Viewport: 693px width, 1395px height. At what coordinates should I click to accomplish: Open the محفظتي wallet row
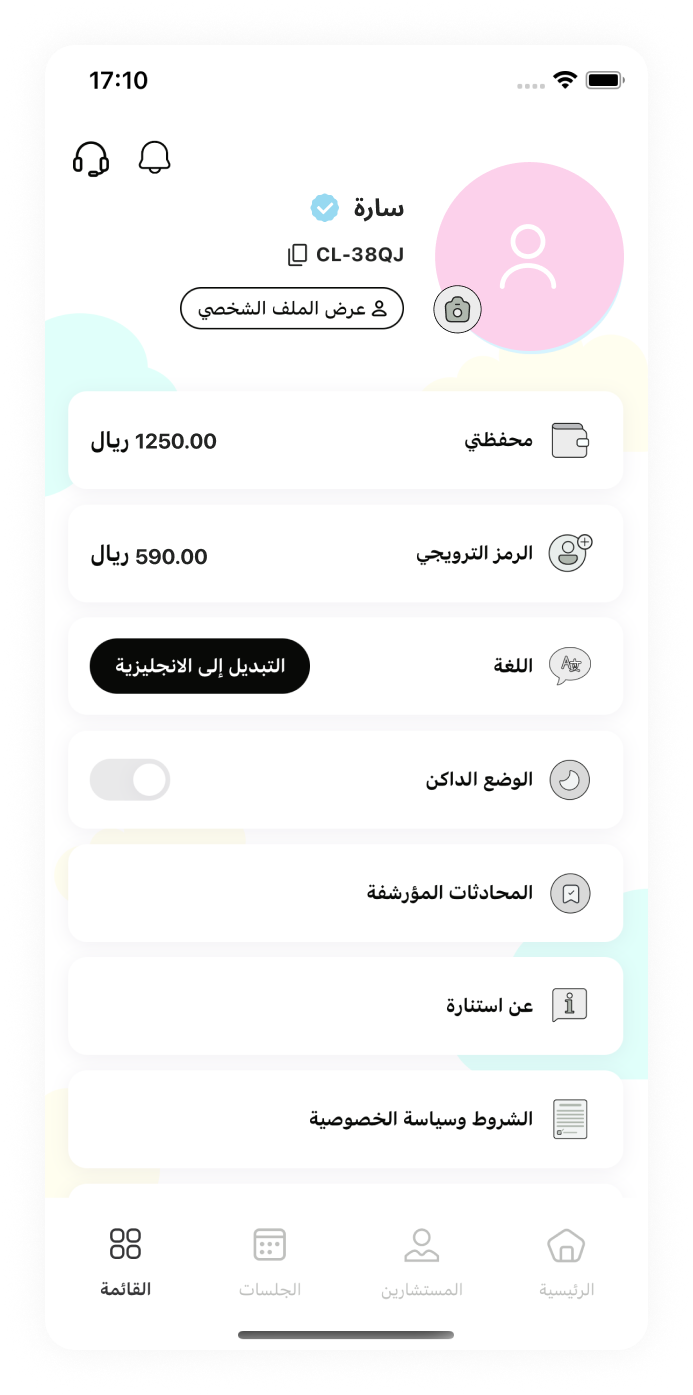point(345,441)
